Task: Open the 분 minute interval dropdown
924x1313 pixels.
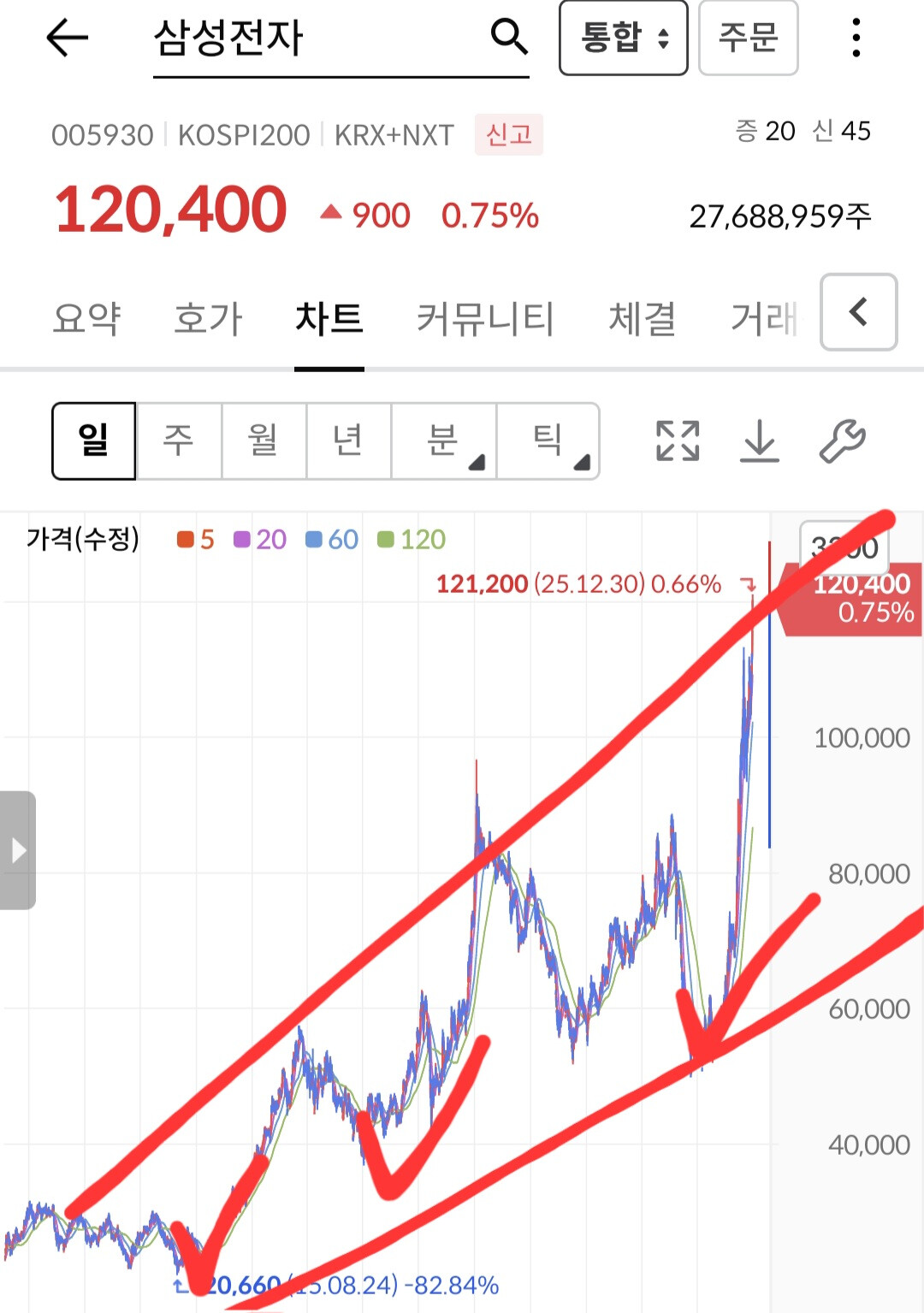Action: click(444, 441)
